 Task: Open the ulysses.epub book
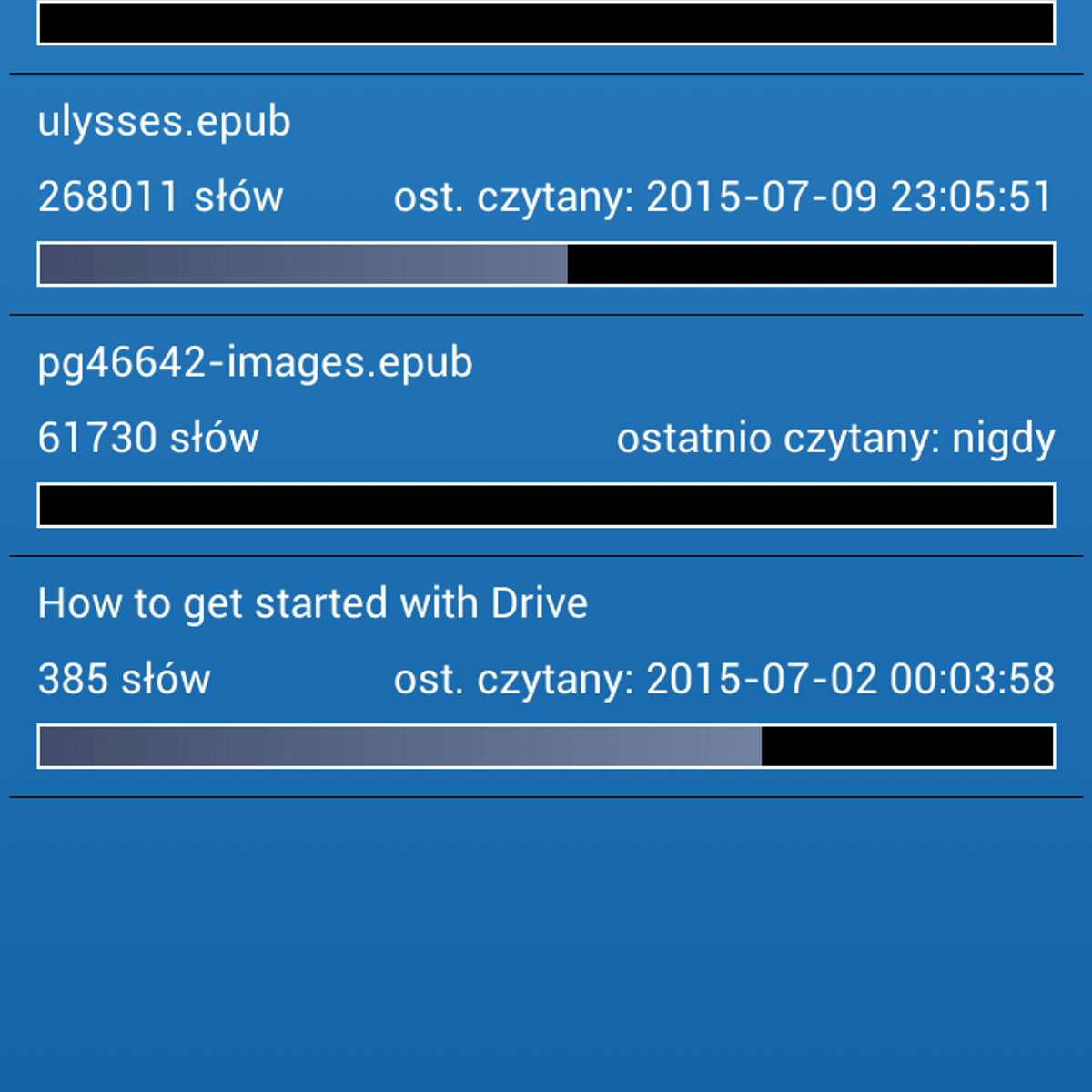click(x=164, y=122)
